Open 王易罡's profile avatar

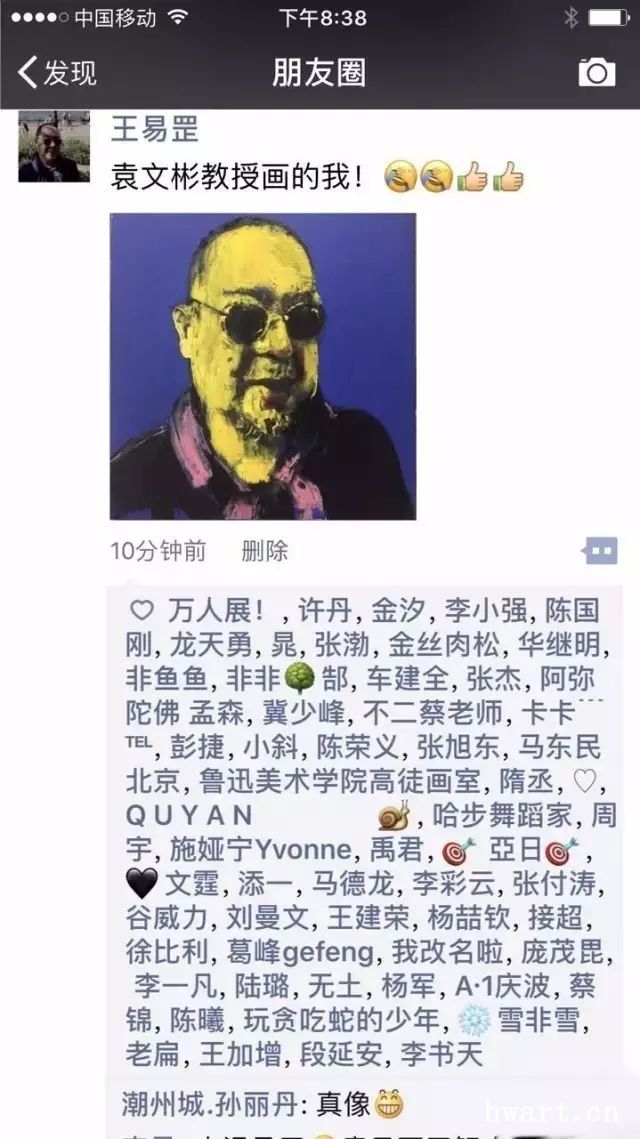tap(54, 146)
